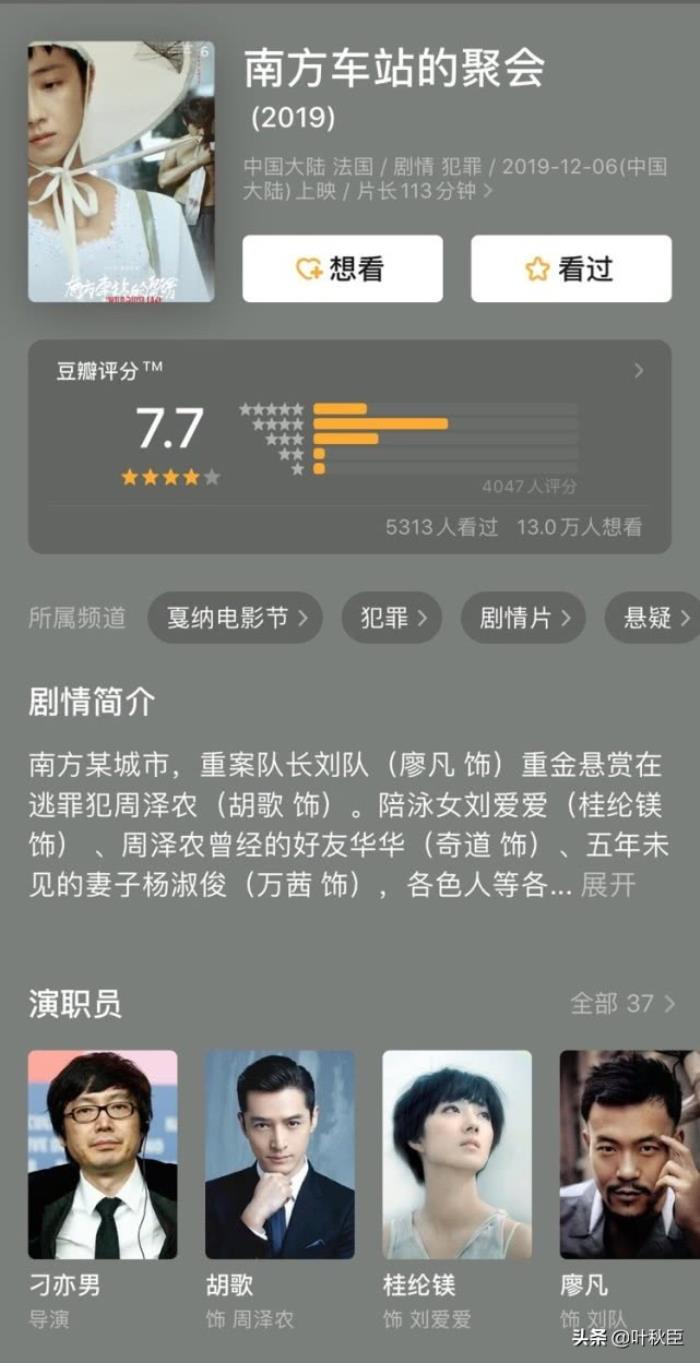Open the movie poster for 南方车站的聚会

(120, 171)
